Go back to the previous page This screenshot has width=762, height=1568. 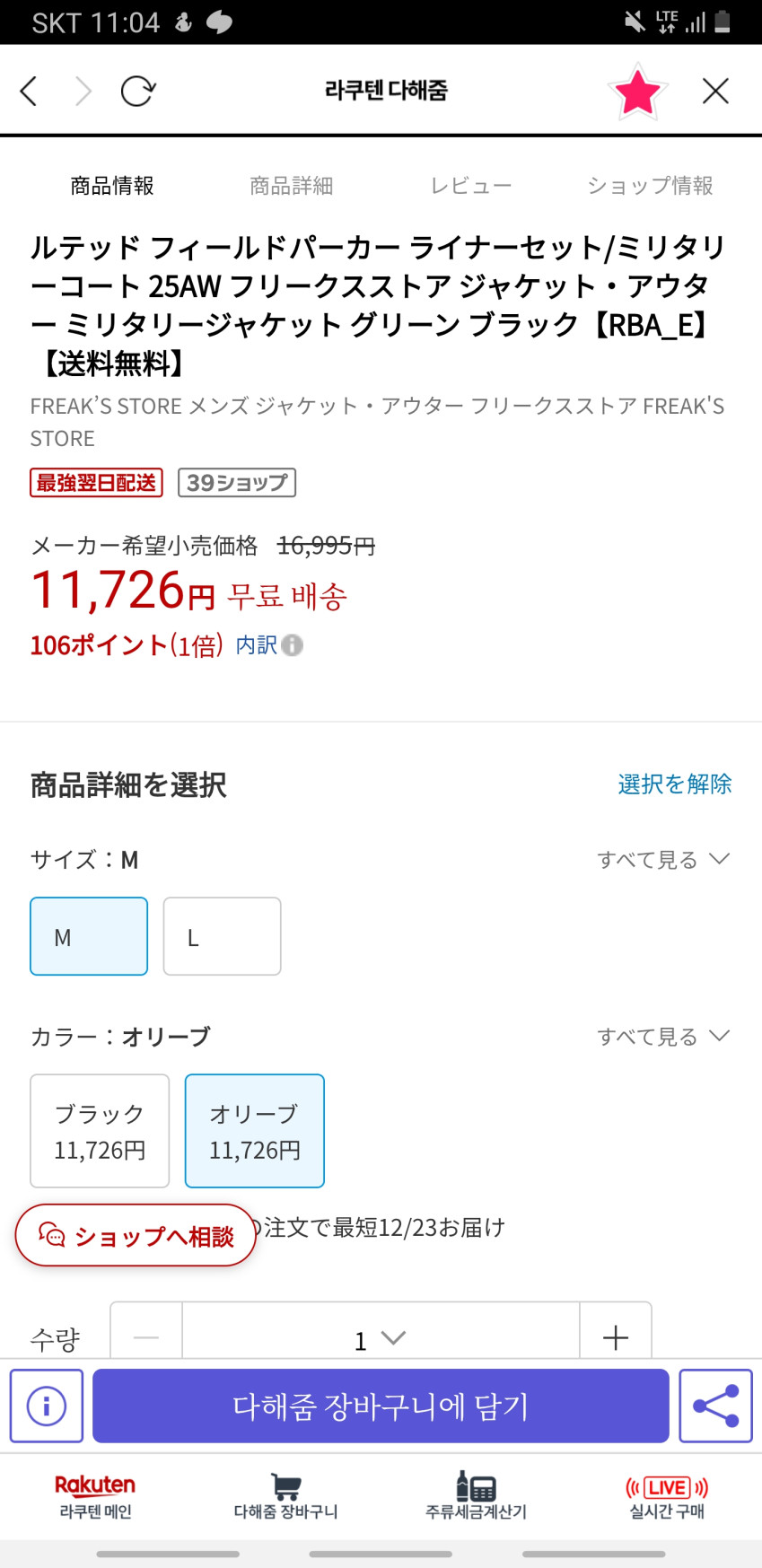(29, 91)
